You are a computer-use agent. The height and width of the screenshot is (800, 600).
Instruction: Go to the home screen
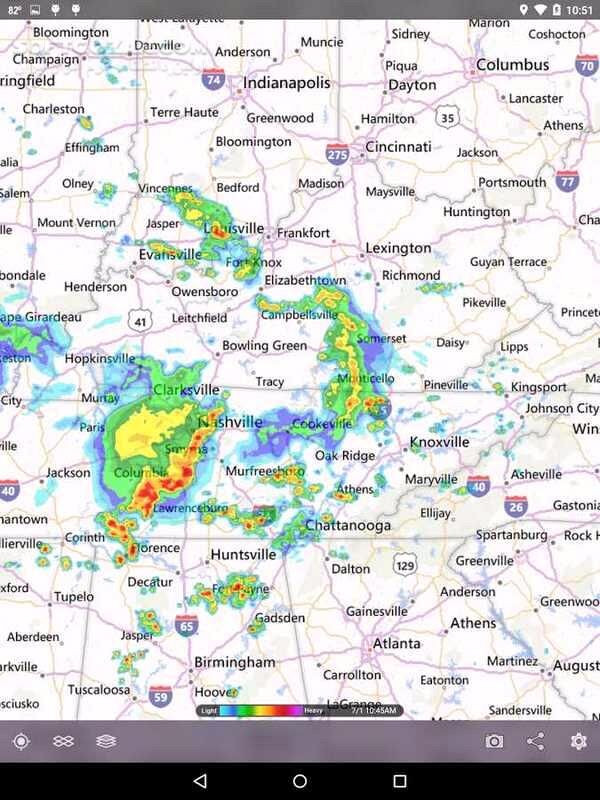300,780
